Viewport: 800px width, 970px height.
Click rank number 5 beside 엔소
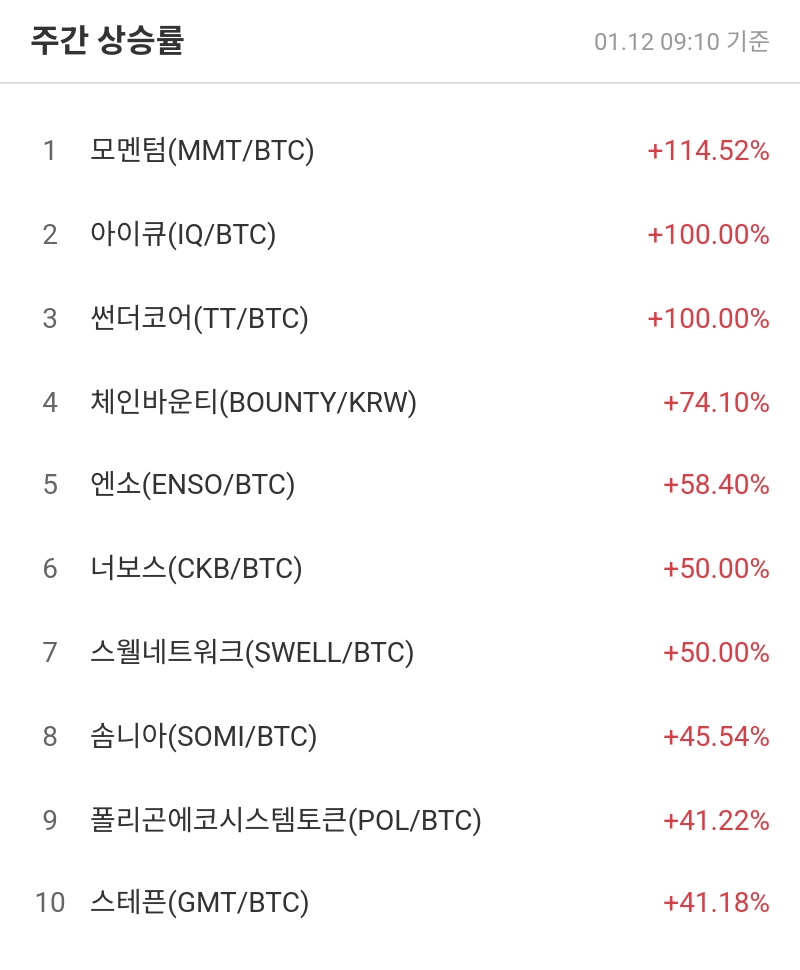click(47, 486)
